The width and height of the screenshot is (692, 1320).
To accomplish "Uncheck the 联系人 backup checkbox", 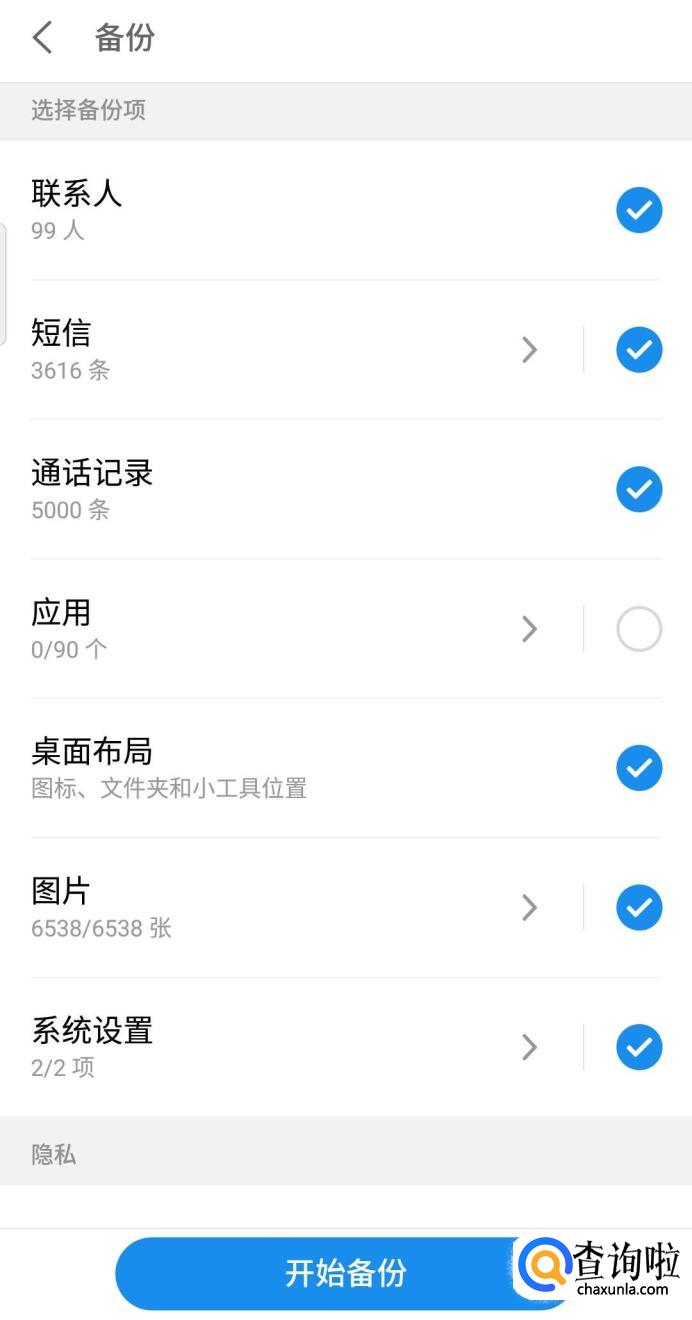I will (x=638, y=210).
